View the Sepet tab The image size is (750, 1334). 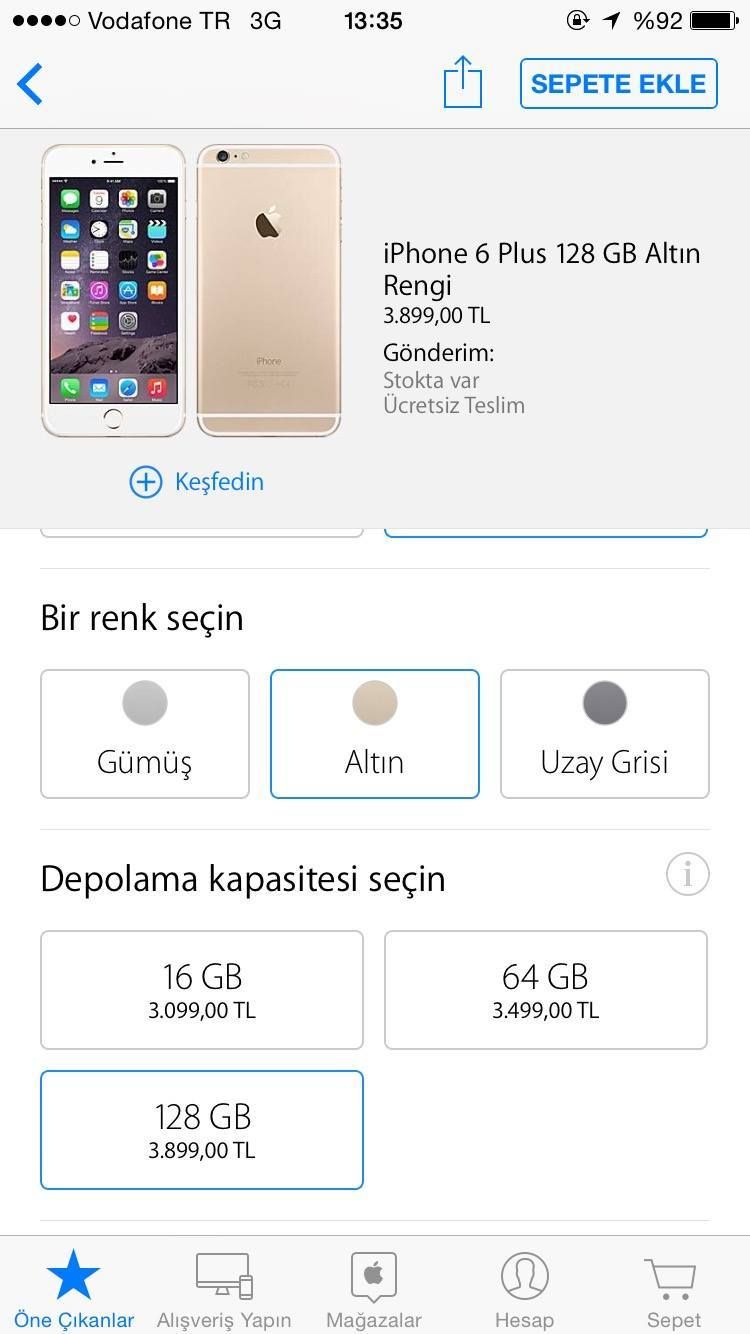(673, 1288)
